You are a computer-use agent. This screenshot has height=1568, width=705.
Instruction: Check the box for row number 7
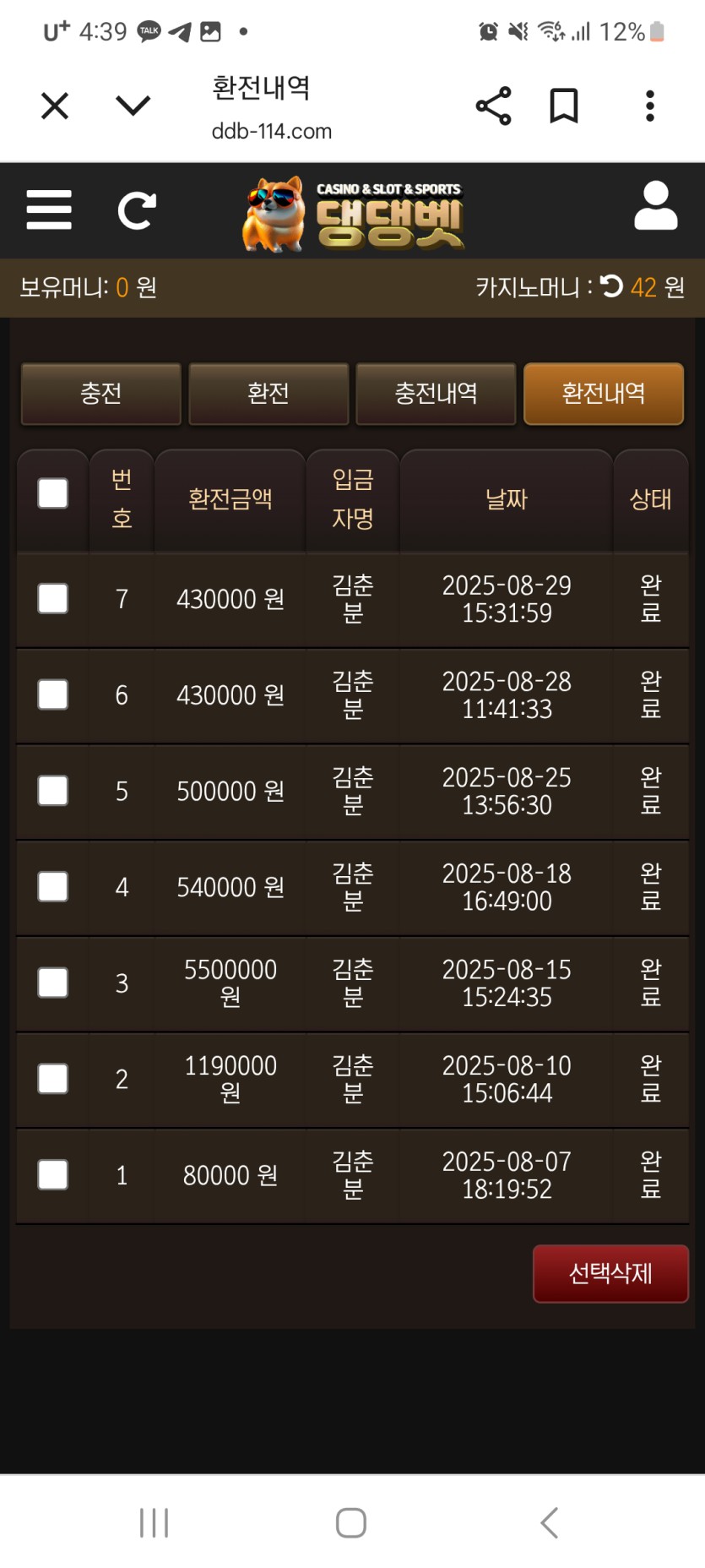[53, 599]
